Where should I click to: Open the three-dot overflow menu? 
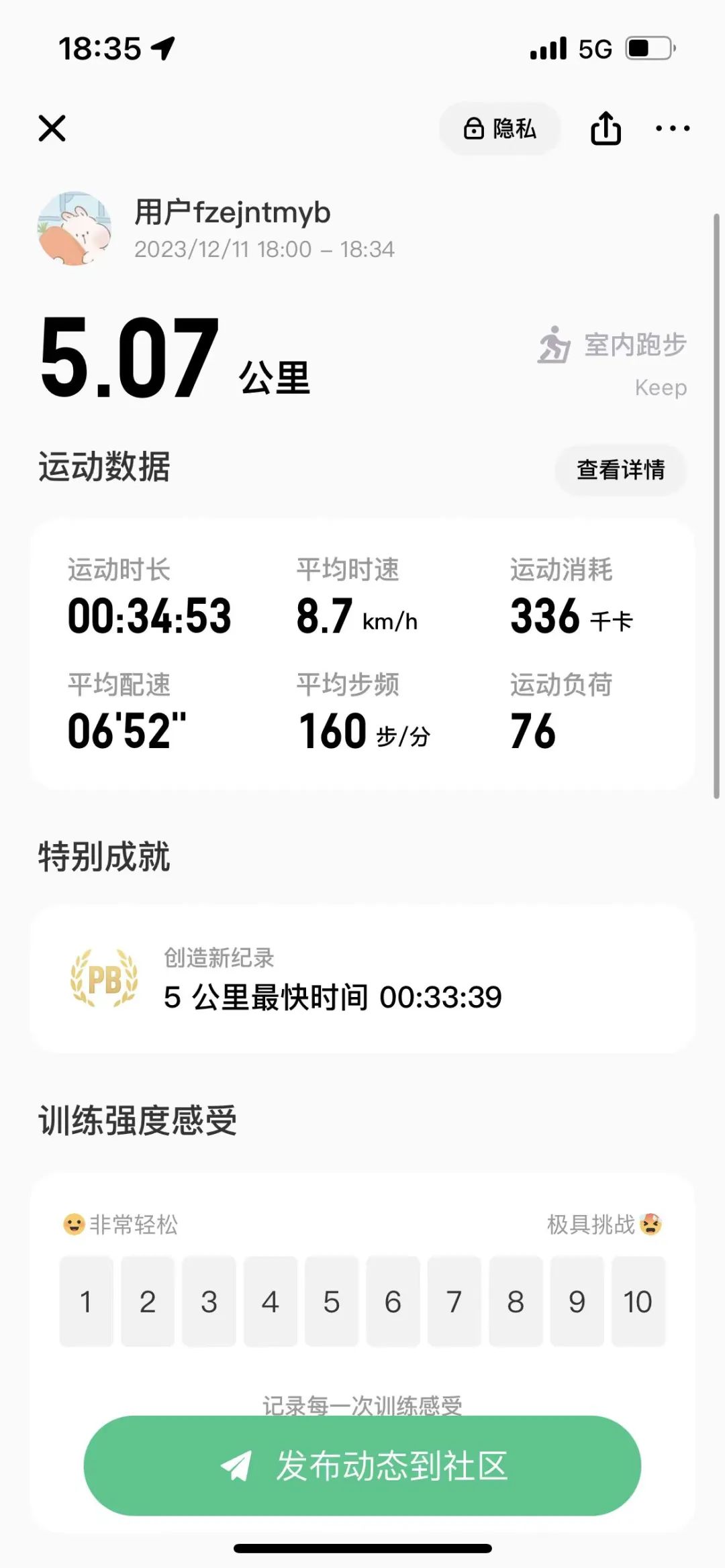coord(673,128)
